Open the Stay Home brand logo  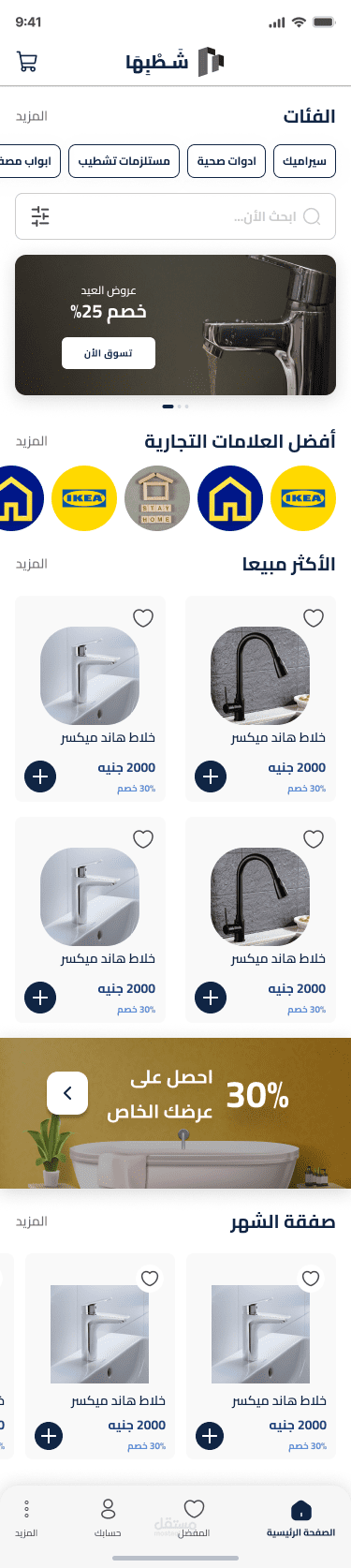click(157, 498)
